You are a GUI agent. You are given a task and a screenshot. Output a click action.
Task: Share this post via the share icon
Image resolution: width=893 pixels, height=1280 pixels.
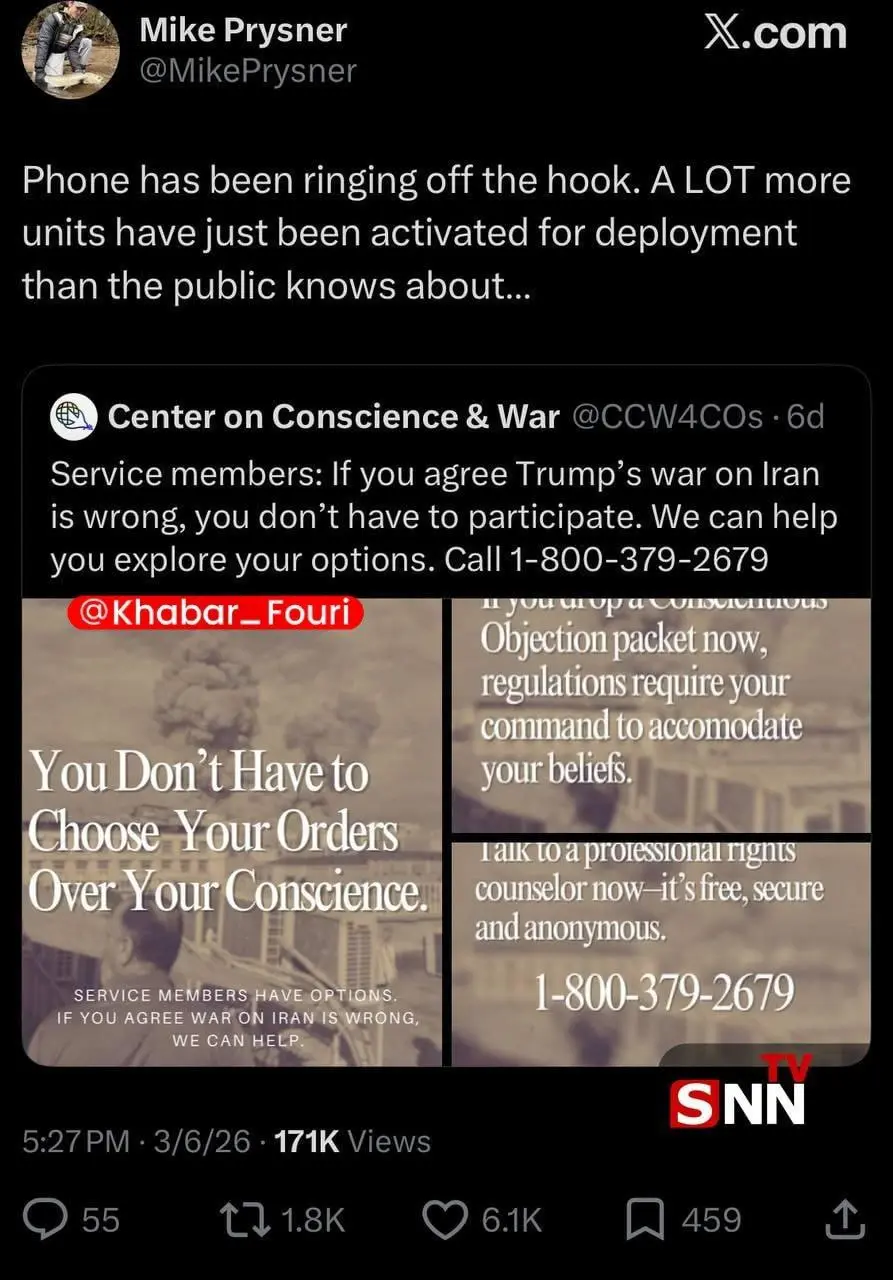tap(846, 1218)
